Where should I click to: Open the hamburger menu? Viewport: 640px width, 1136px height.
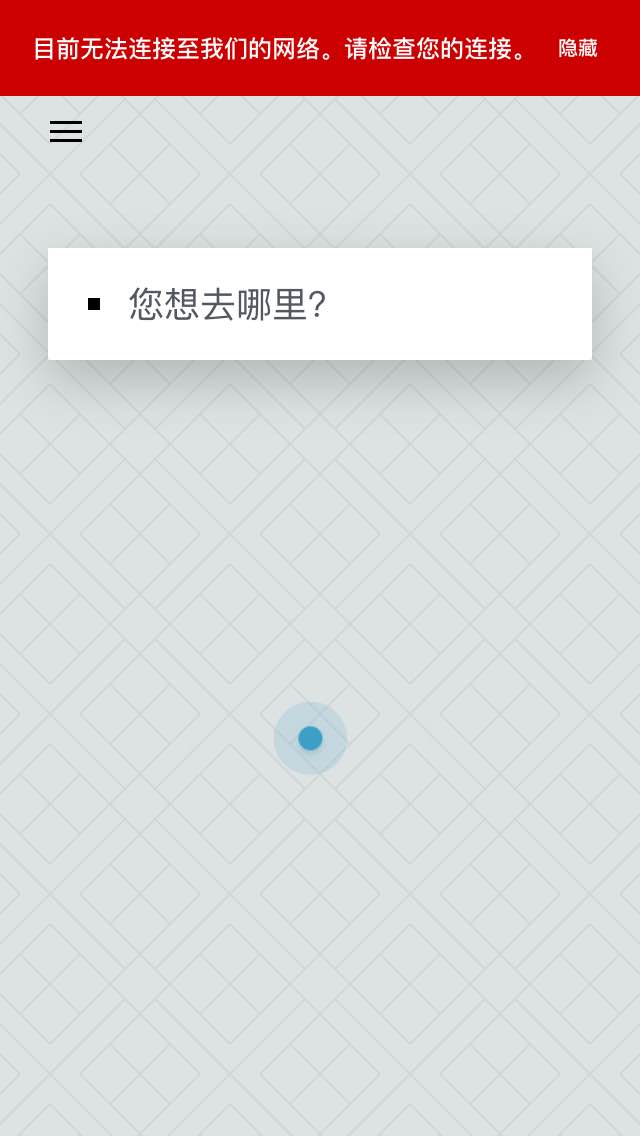click(x=66, y=131)
